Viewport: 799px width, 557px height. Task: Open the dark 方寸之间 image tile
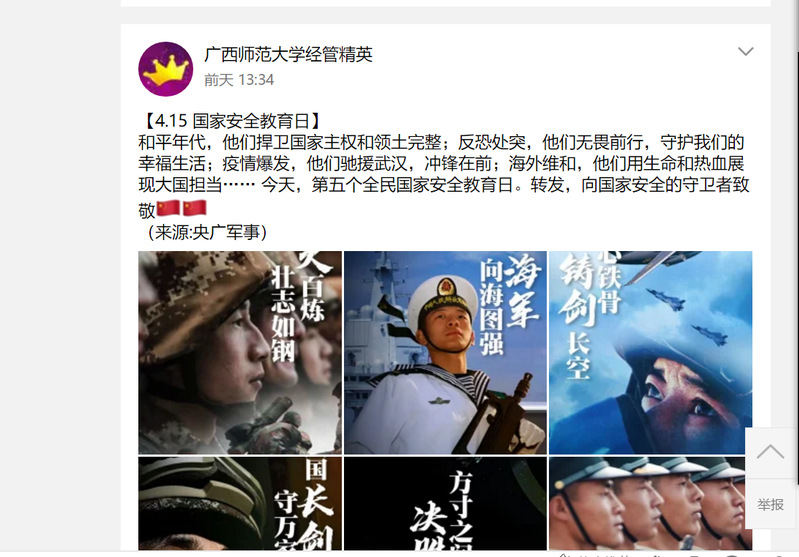tap(445, 503)
